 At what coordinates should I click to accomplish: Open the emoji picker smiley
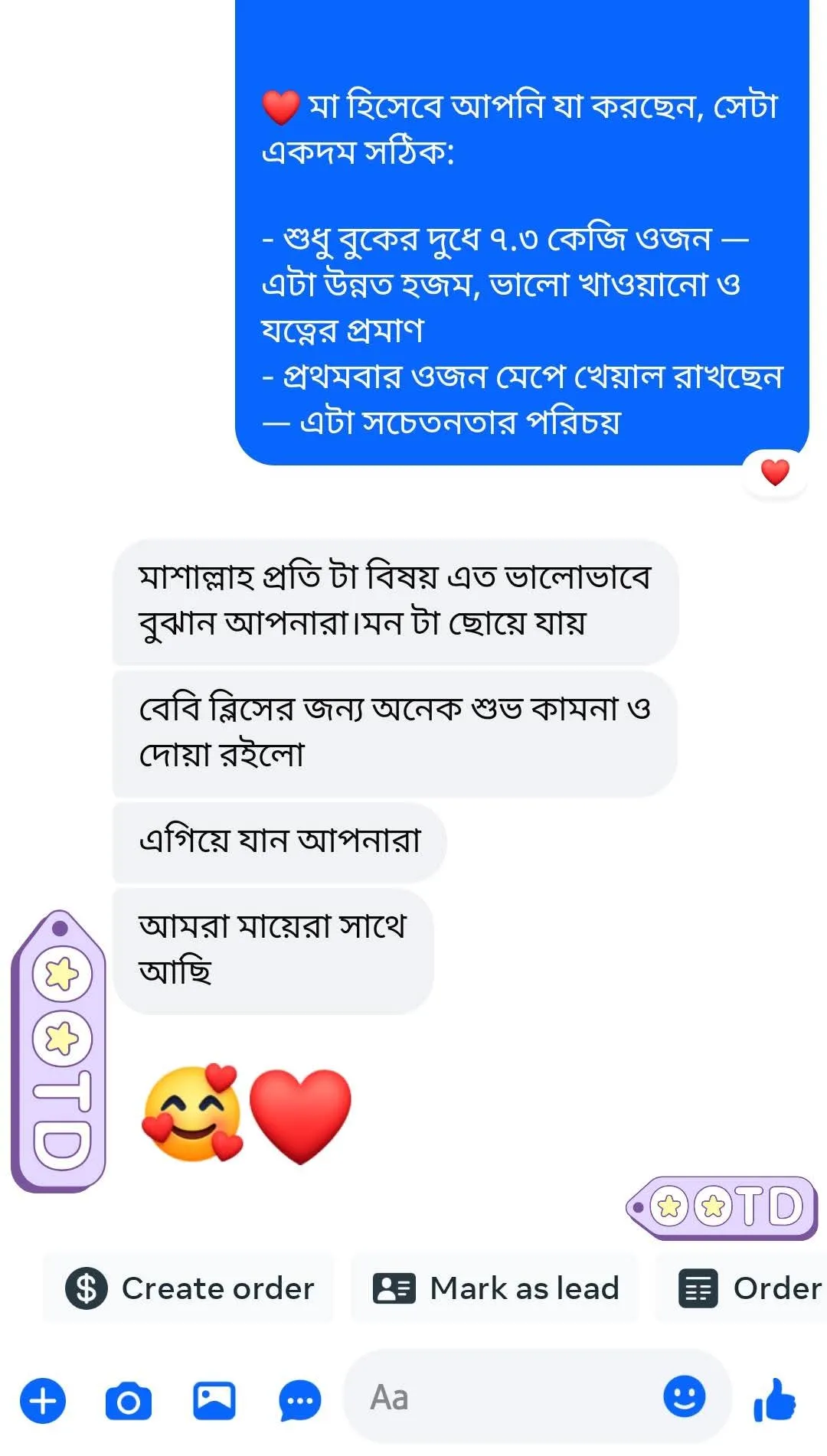point(684,1396)
